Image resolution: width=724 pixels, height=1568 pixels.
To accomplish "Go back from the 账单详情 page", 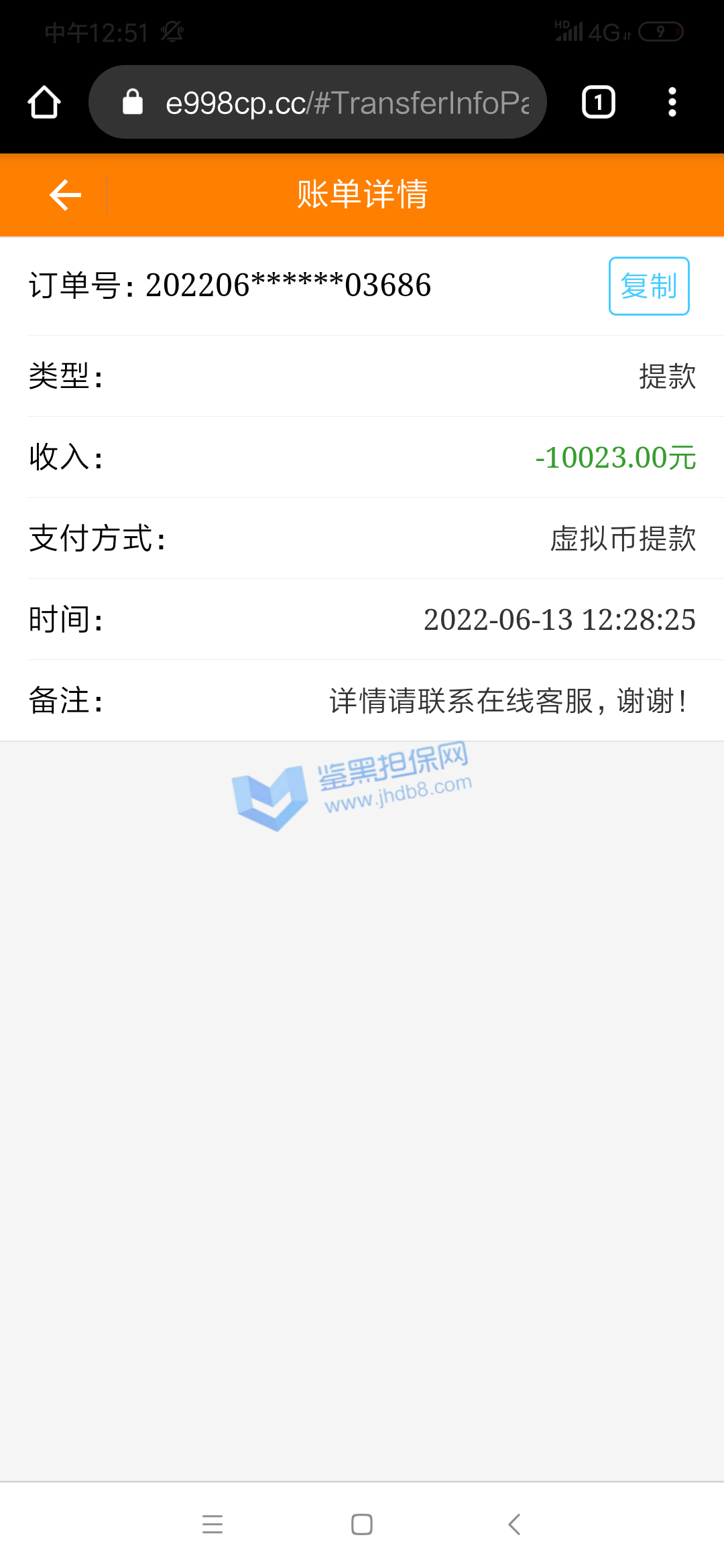I will pyautogui.click(x=65, y=195).
